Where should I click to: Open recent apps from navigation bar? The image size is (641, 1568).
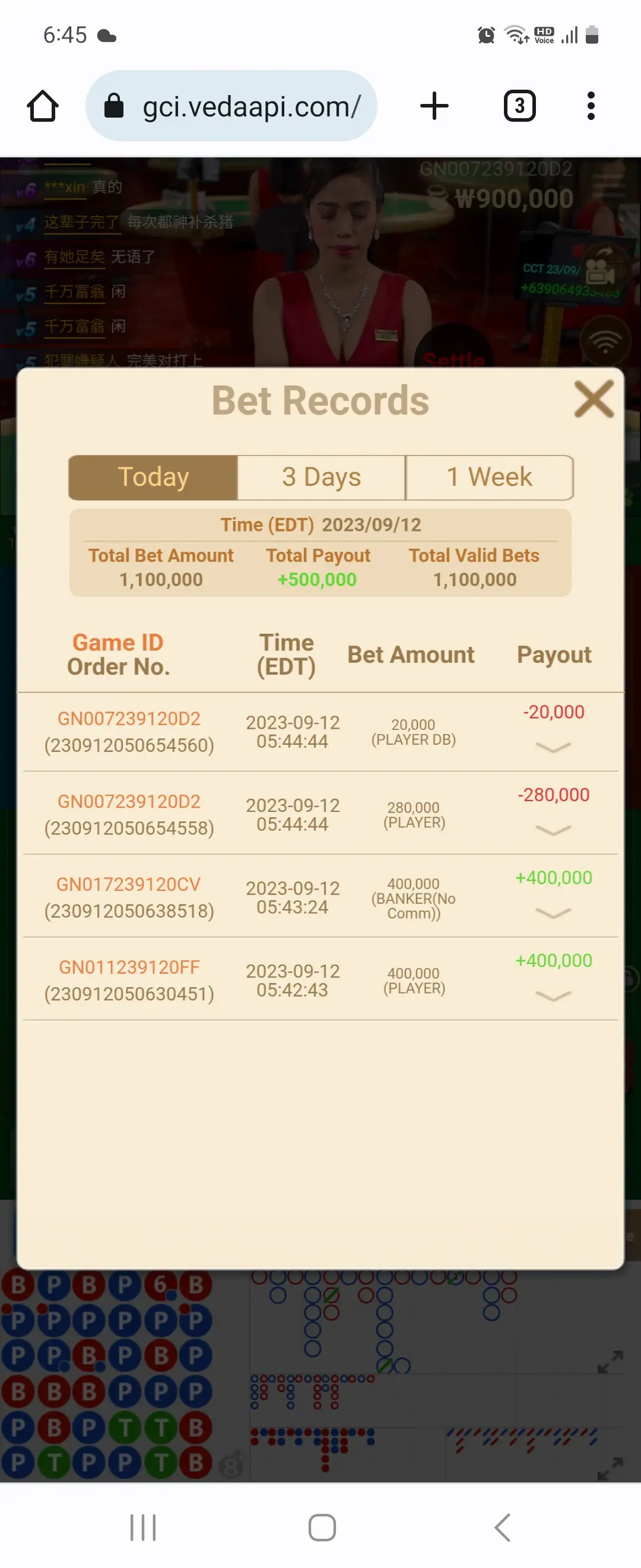coord(143,1527)
